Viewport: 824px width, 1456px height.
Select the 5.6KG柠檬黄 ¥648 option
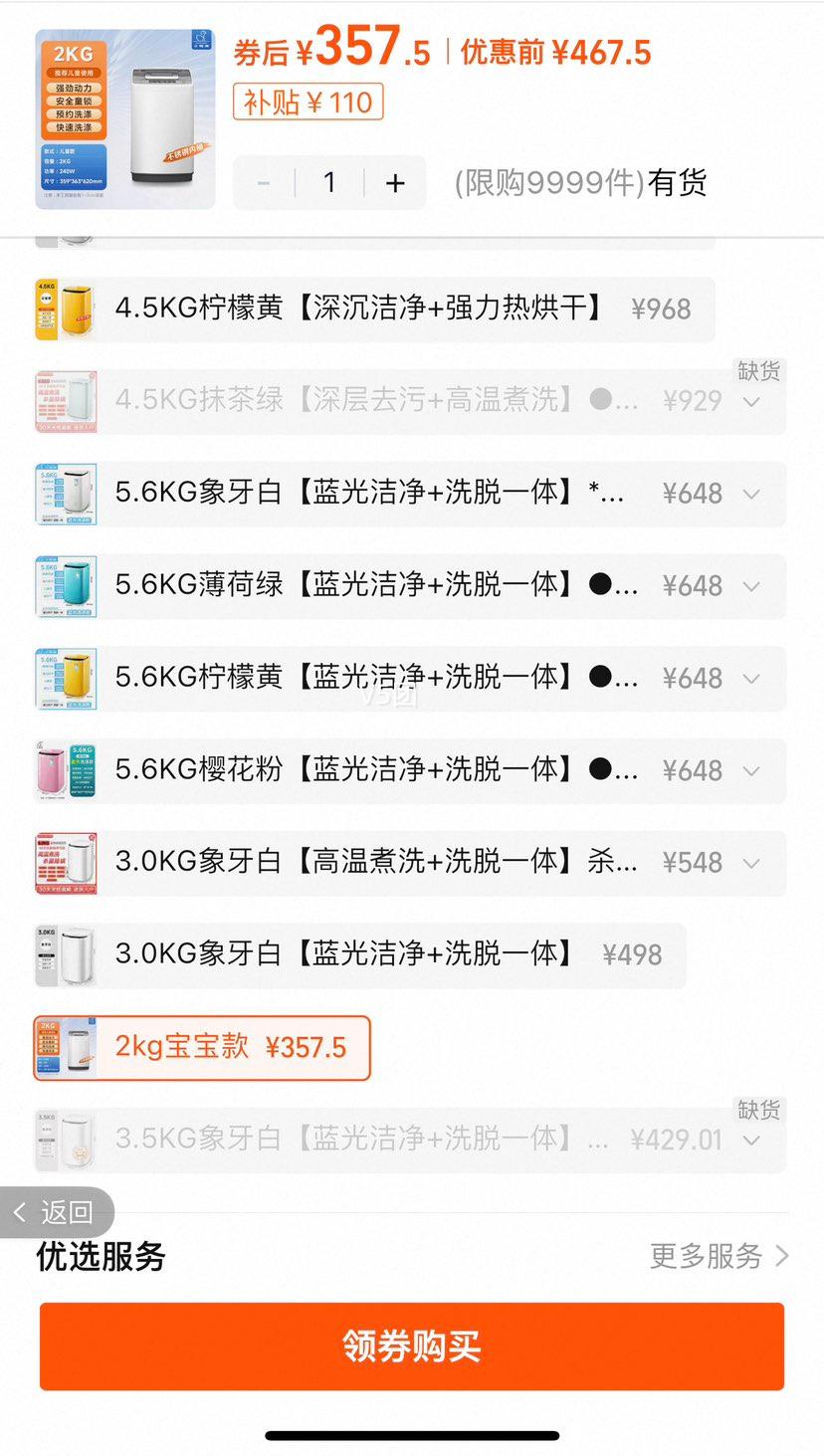(x=410, y=679)
